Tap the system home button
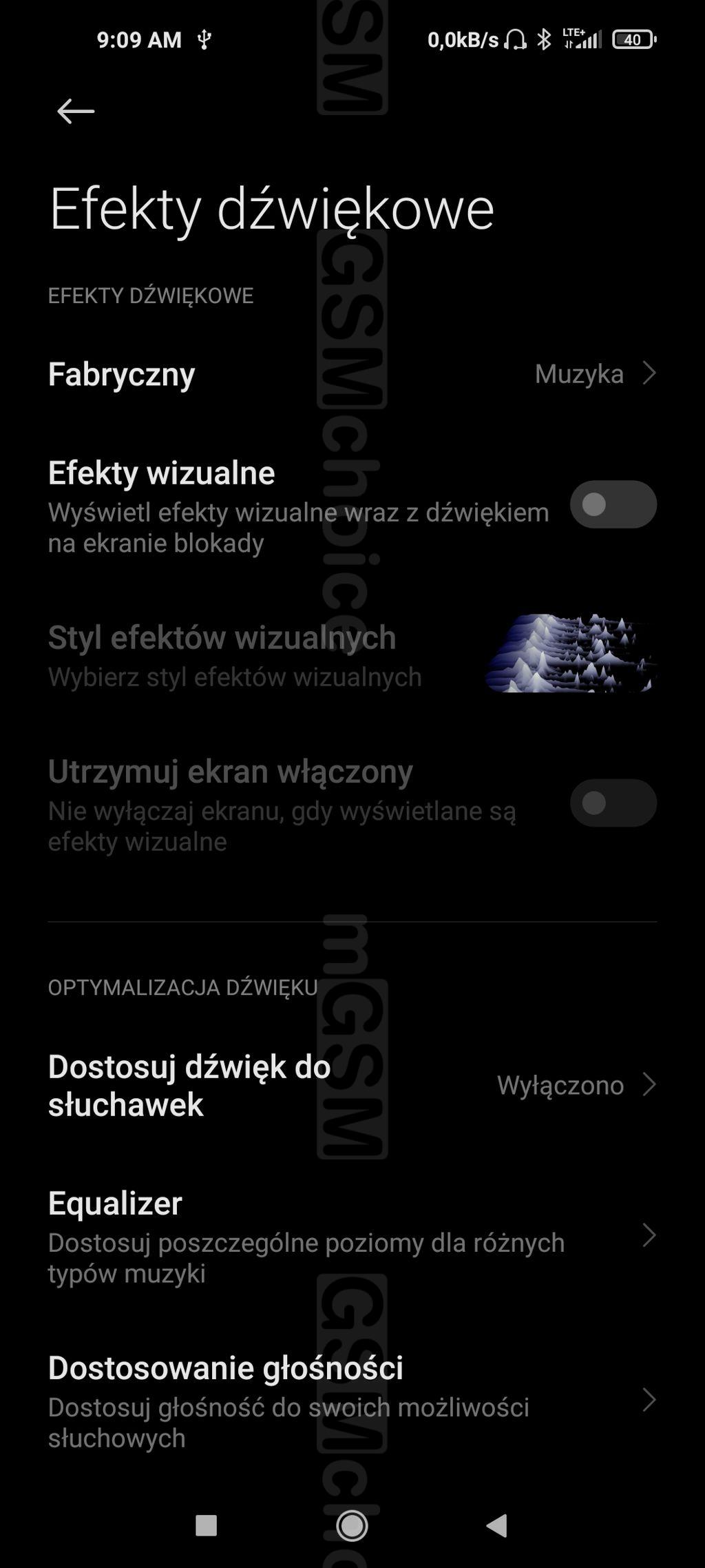This screenshot has width=705, height=1568. click(352, 1526)
